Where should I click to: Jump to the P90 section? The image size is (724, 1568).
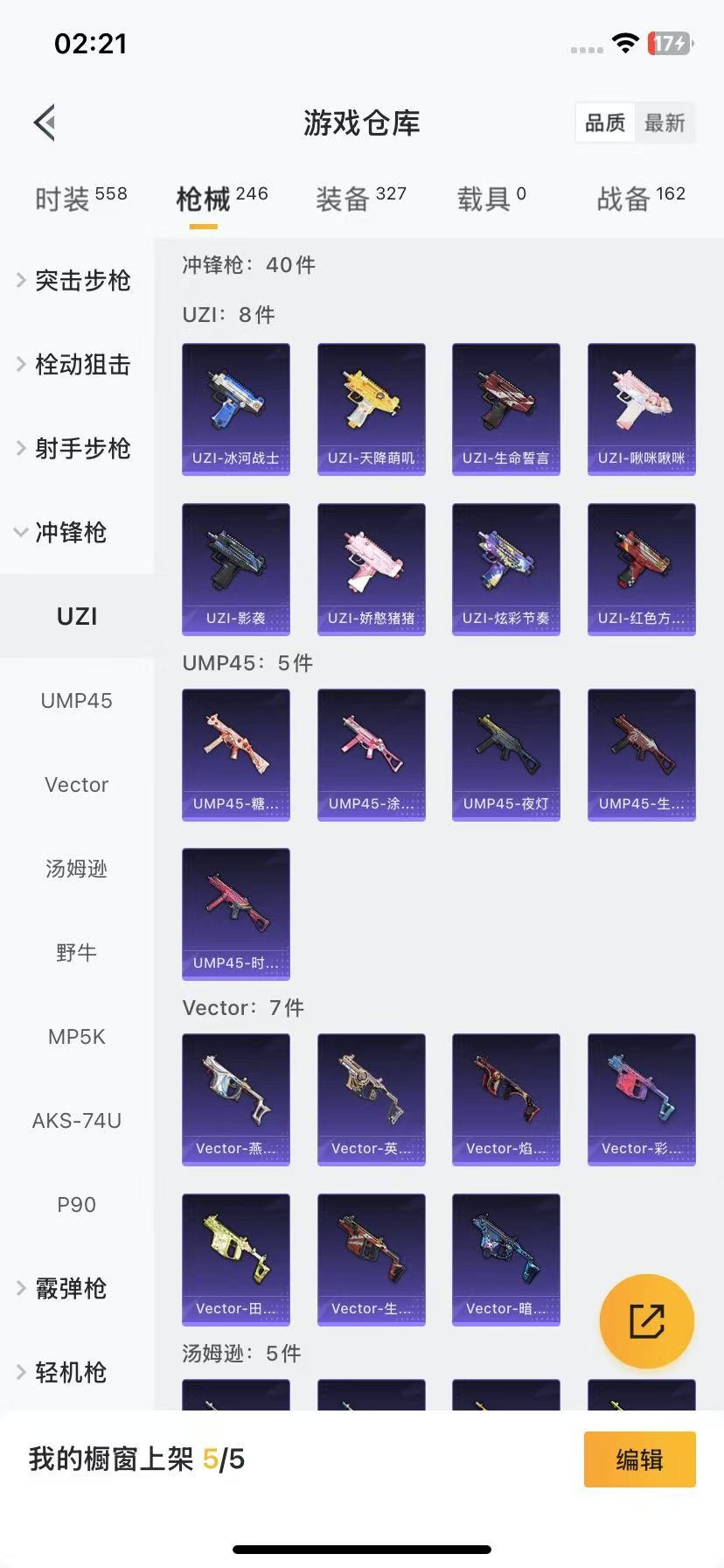[x=77, y=1204]
